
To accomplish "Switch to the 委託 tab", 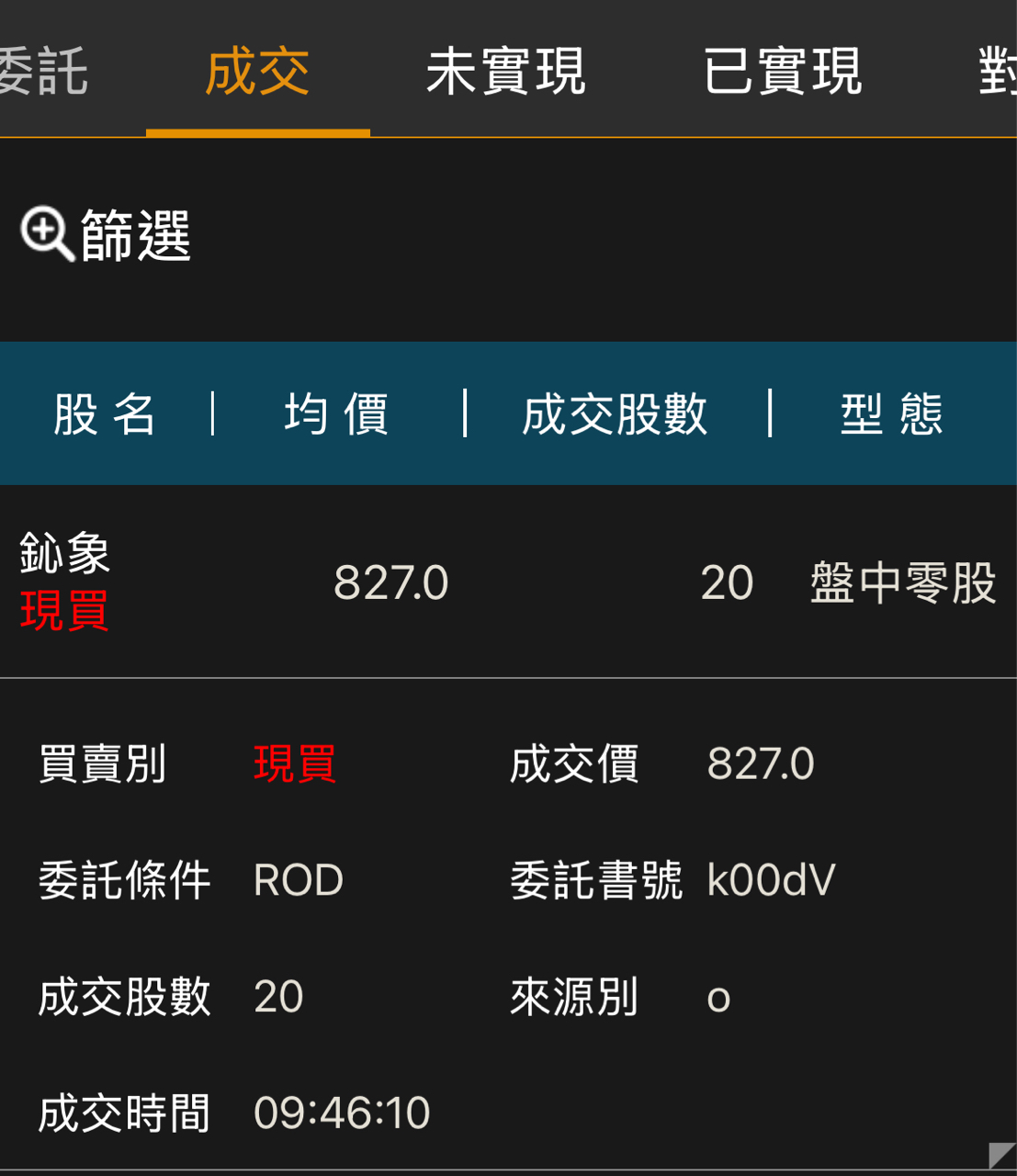I will click(x=43, y=71).
